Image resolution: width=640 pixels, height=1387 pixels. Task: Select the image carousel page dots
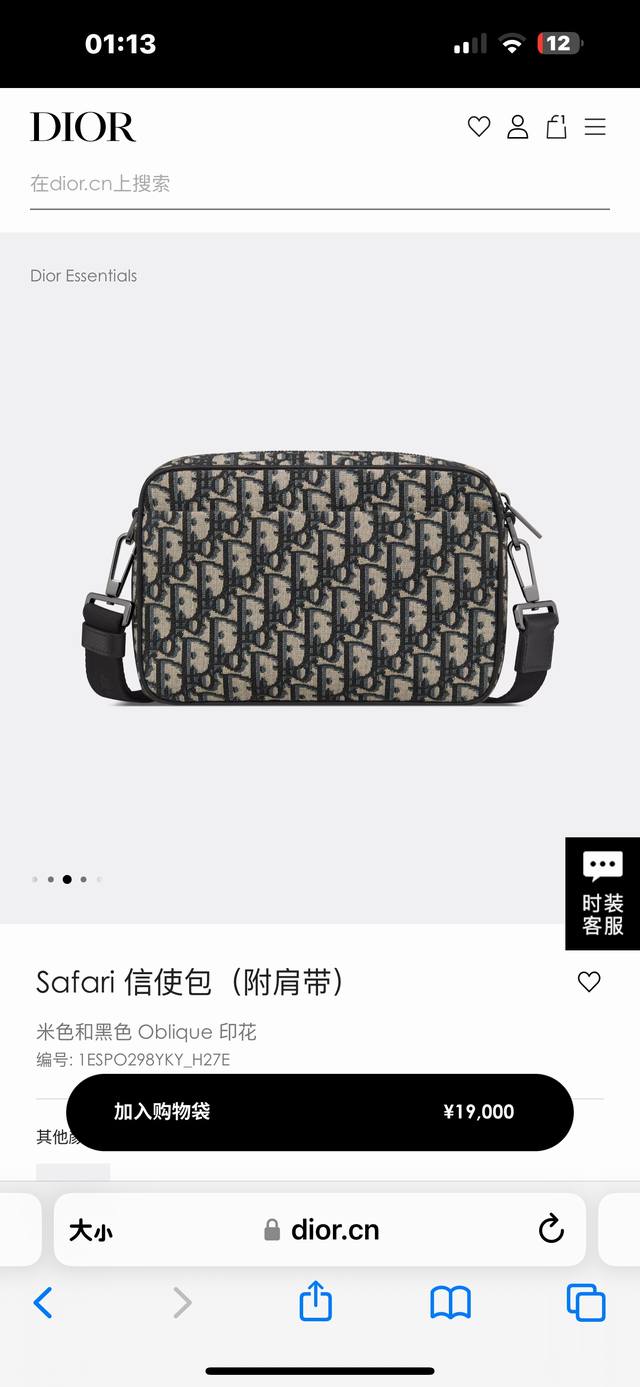coord(67,880)
